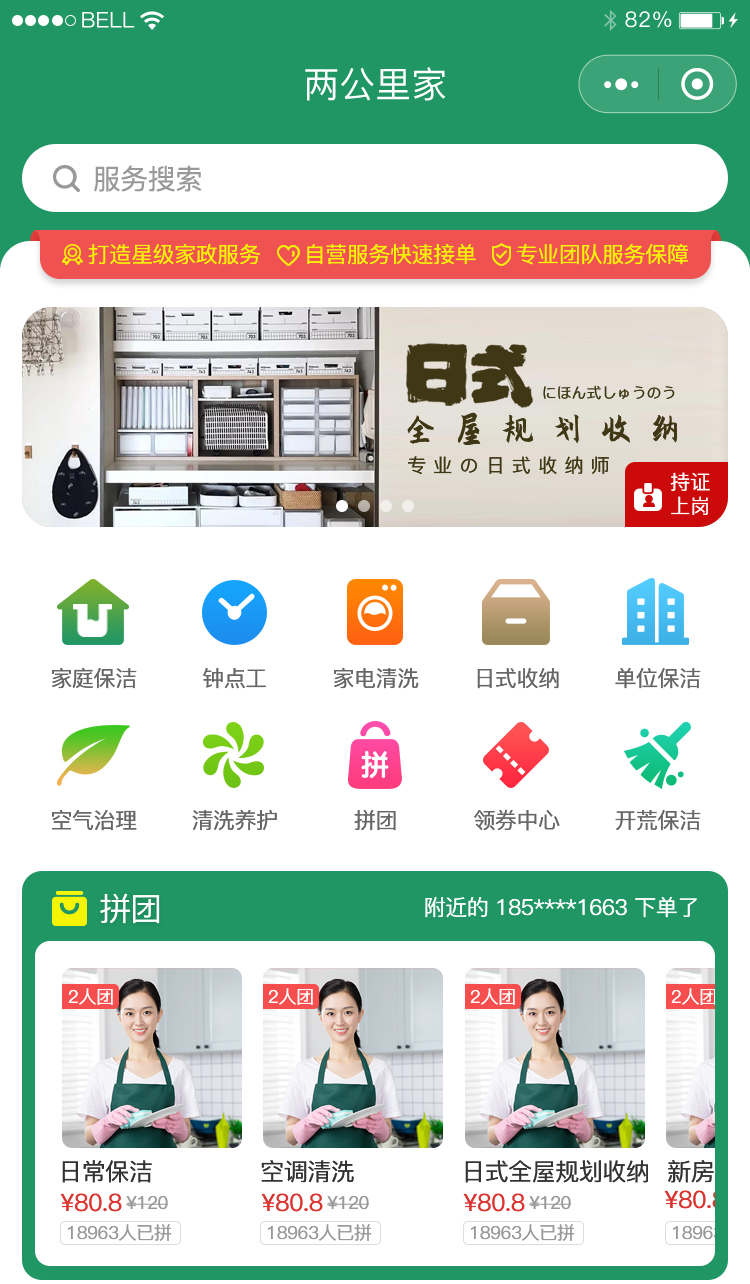750x1284 pixels.
Task: View the 日常保洁 group deal card
Action: click(152, 1106)
